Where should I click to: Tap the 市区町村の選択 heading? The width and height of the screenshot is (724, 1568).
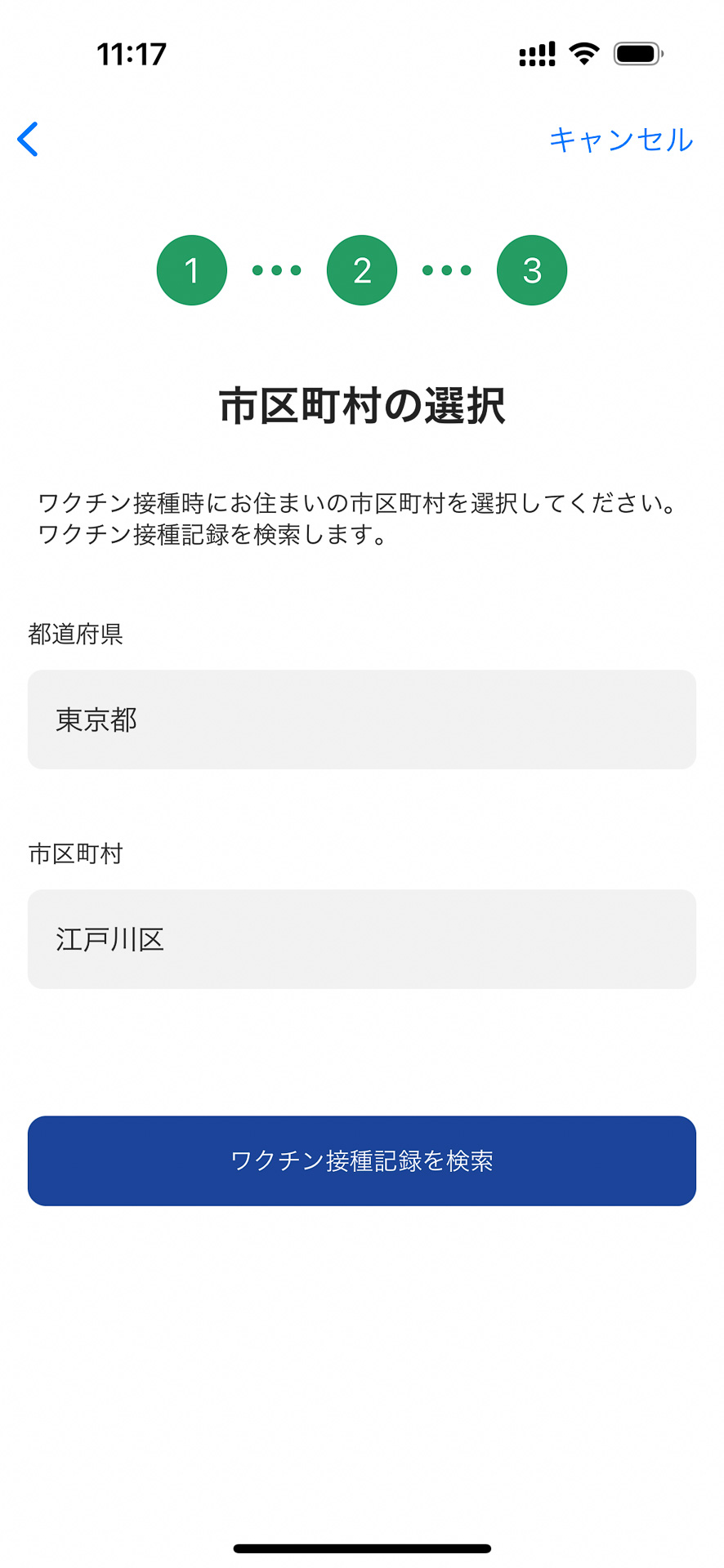click(362, 404)
